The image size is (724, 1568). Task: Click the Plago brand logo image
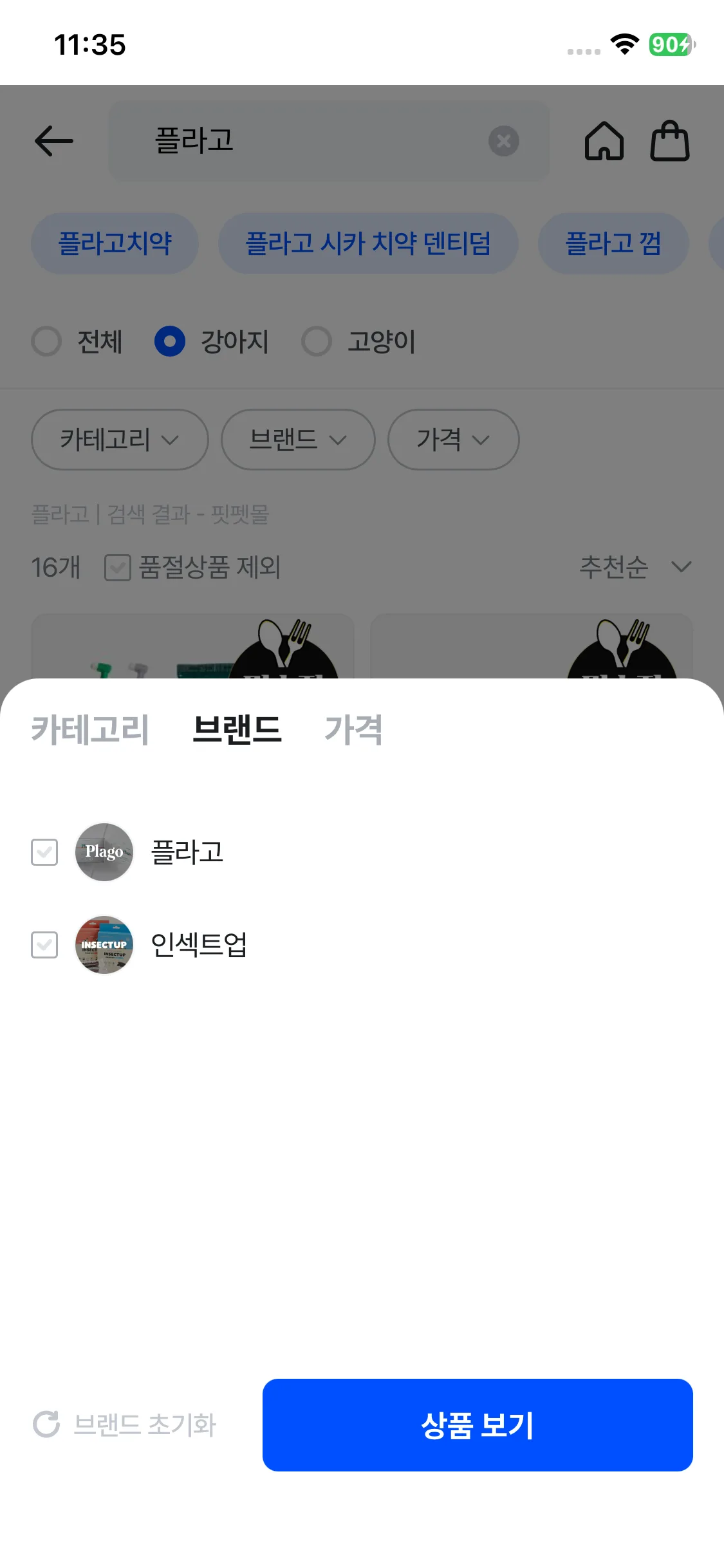[x=104, y=853]
